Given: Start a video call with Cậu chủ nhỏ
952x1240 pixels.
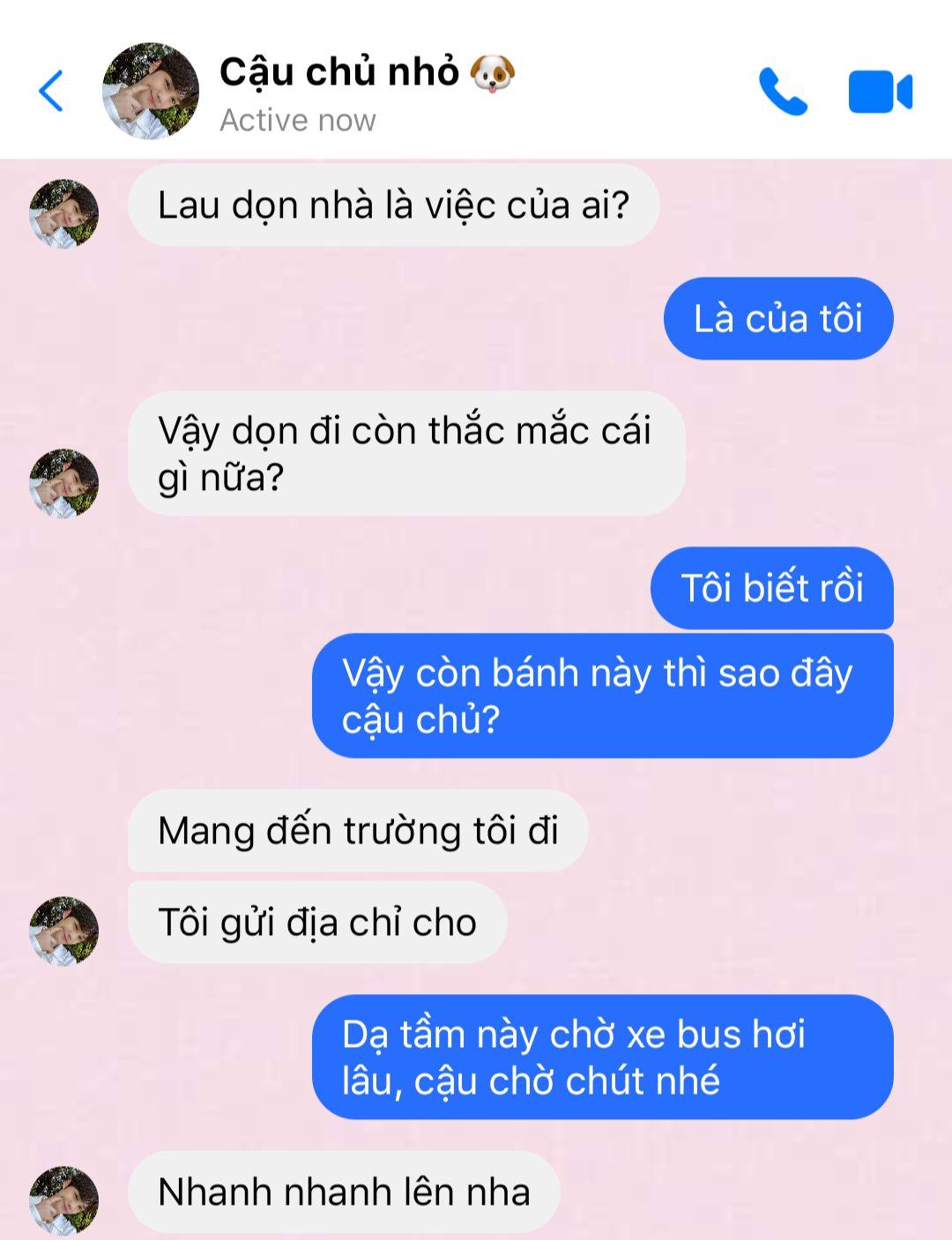Looking at the screenshot, I should point(880,92).
